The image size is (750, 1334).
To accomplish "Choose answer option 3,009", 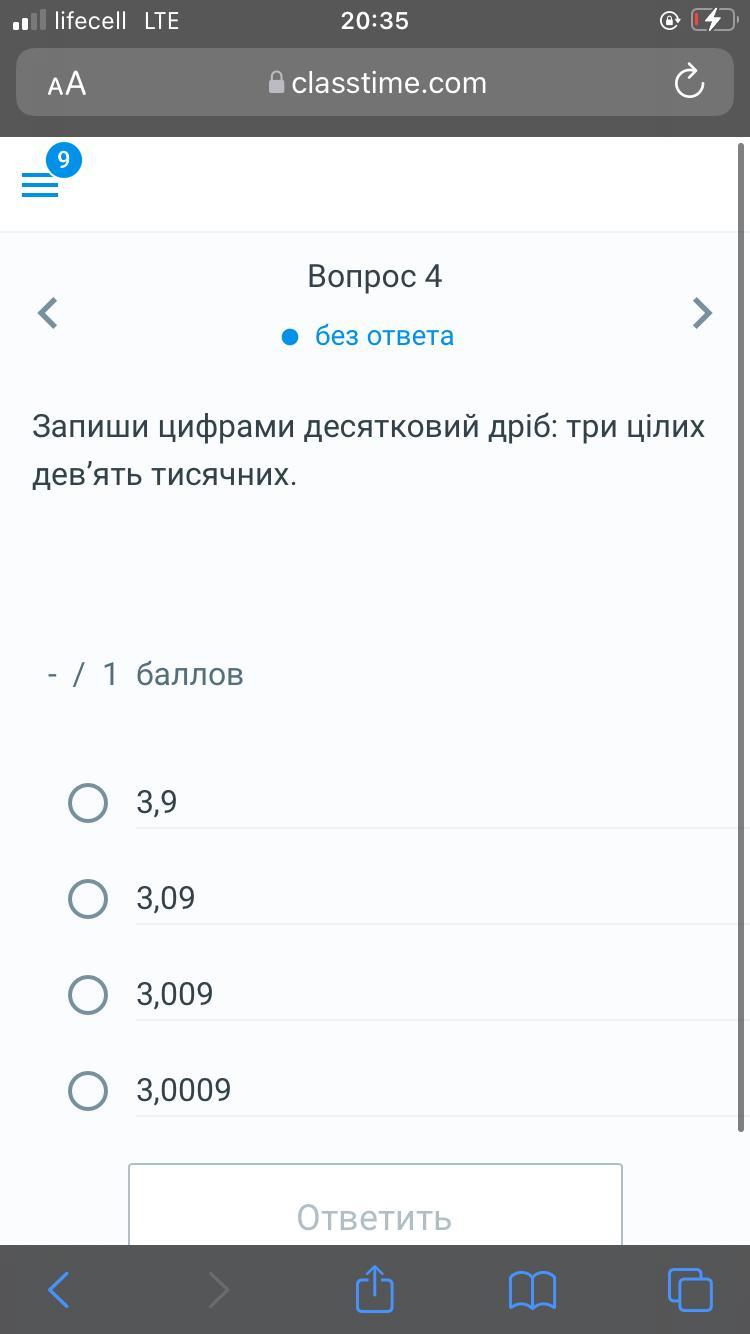I will [x=88, y=994].
